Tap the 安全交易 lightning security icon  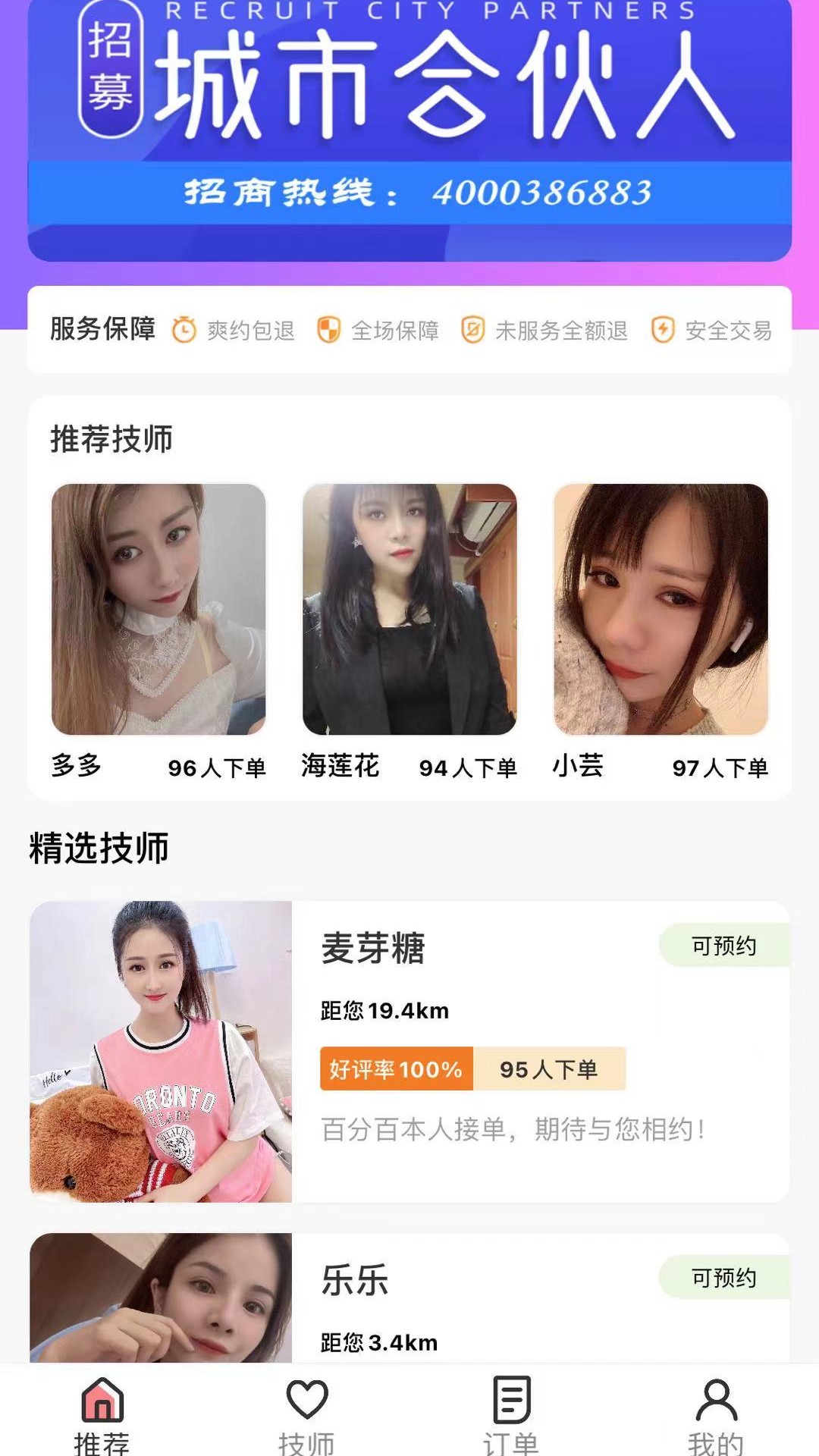663,329
